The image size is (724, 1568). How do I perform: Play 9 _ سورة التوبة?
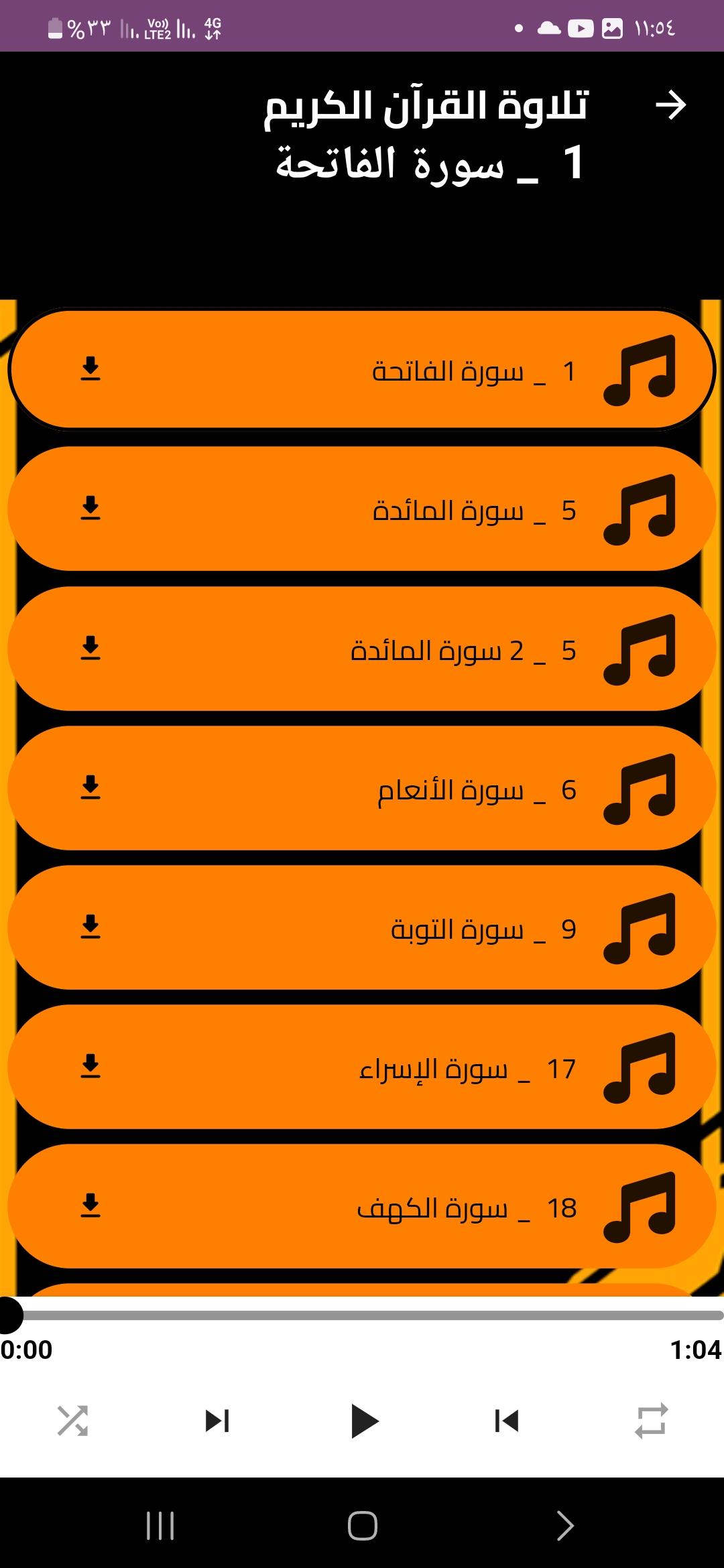click(362, 927)
